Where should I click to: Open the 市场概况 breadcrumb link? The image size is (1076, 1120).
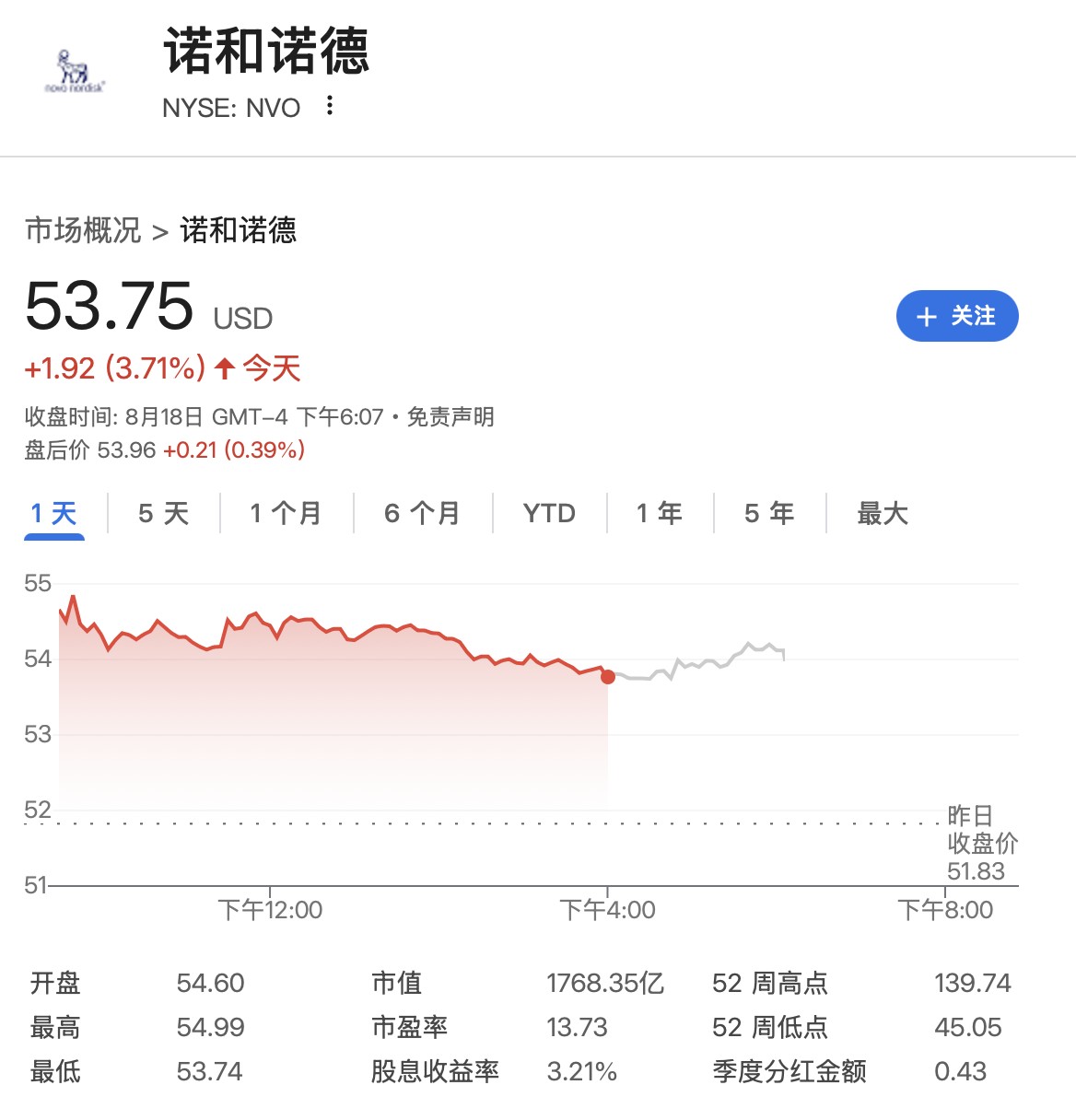pyautogui.click(x=83, y=229)
